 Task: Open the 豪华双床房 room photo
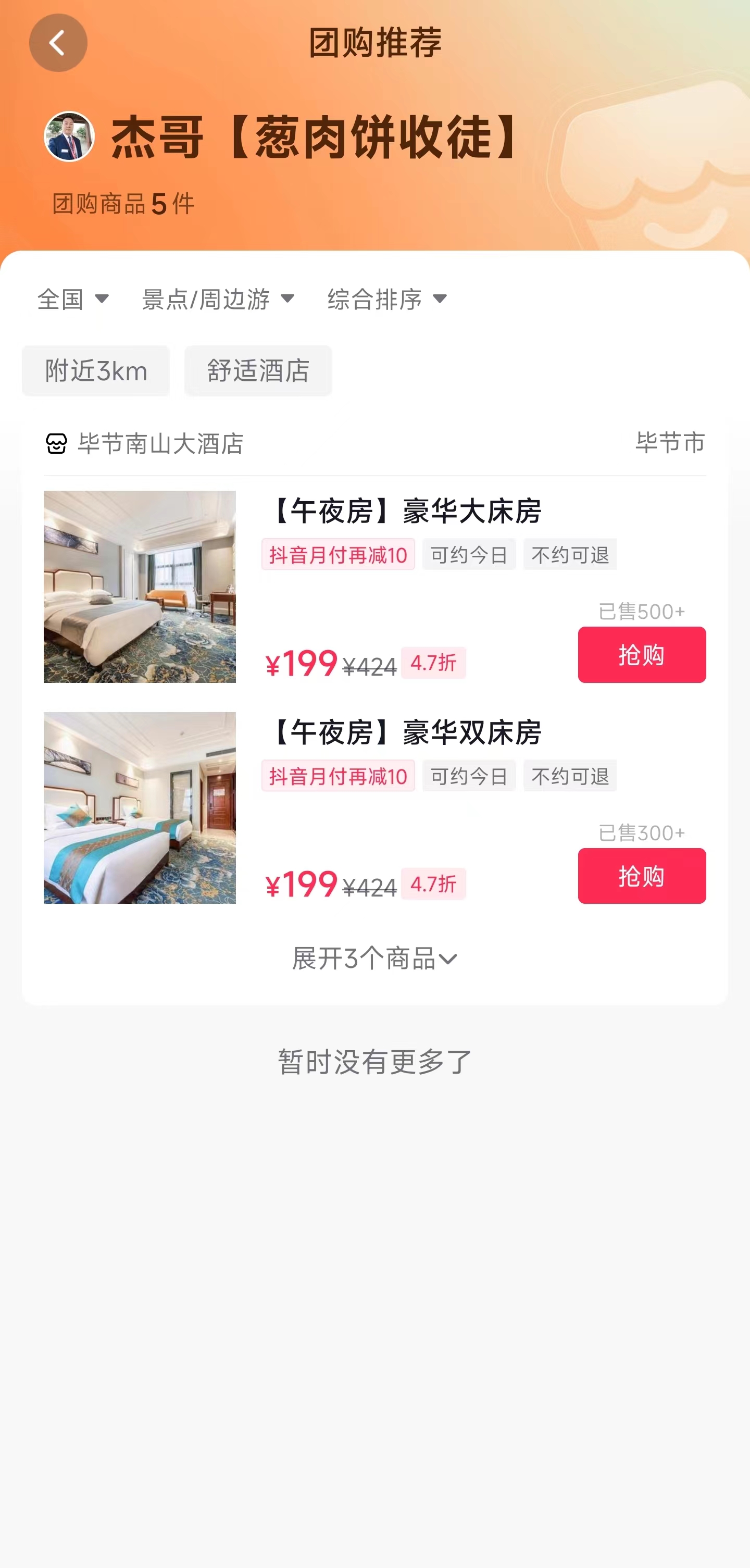[x=140, y=808]
